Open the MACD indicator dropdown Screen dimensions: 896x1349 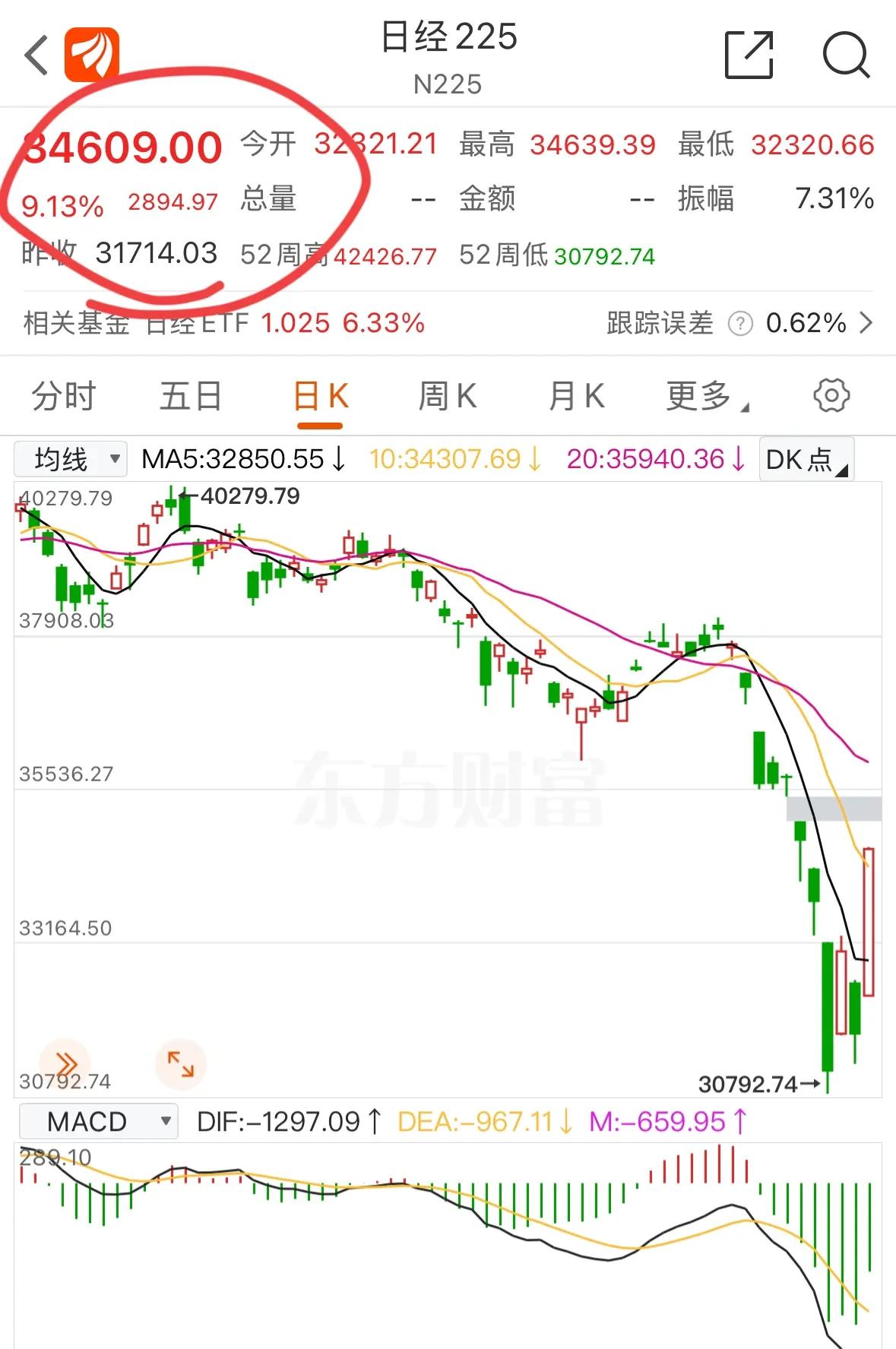(97, 1120)
